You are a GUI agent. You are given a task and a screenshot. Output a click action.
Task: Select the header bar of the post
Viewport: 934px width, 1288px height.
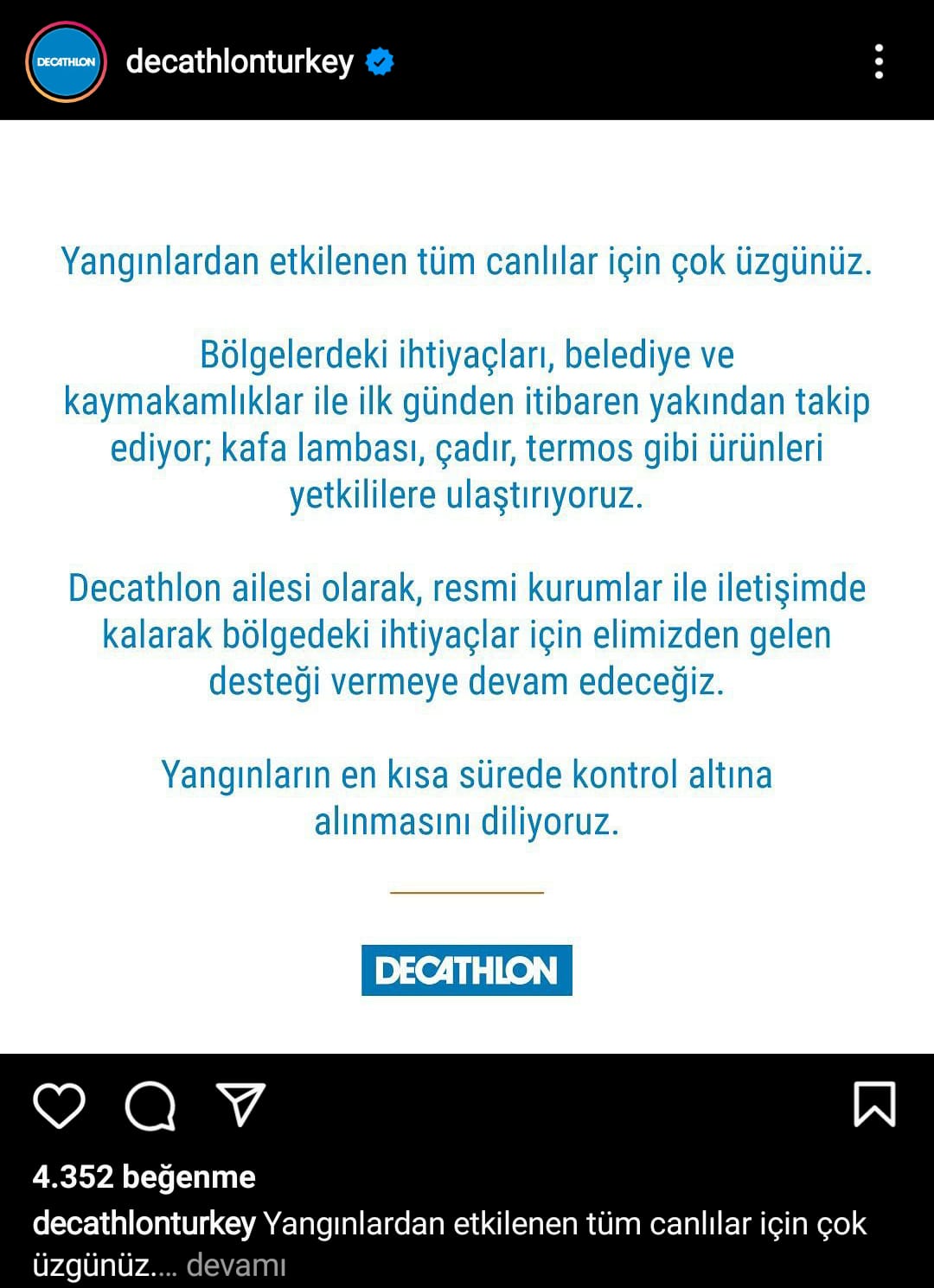click(467, 61)
